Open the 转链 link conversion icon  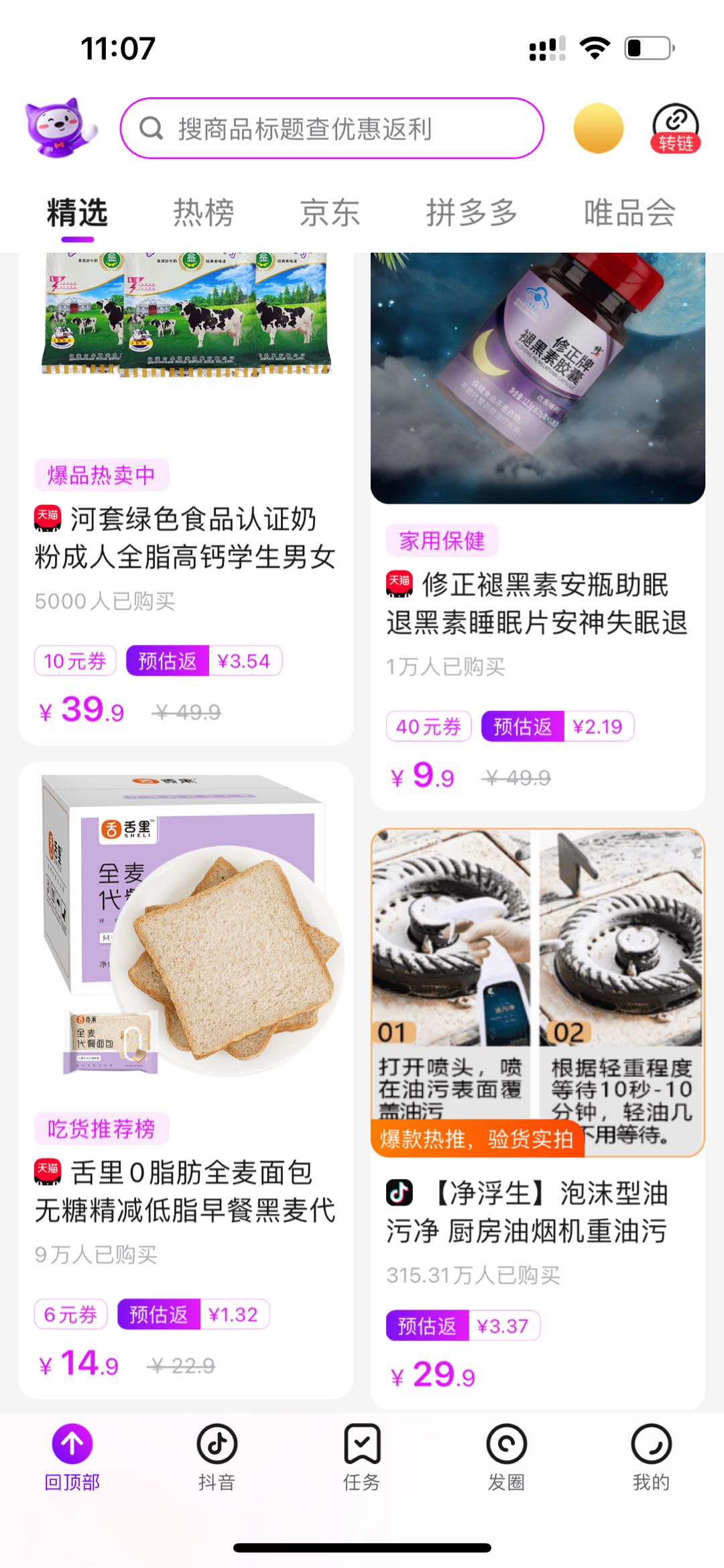click(675, 128)
